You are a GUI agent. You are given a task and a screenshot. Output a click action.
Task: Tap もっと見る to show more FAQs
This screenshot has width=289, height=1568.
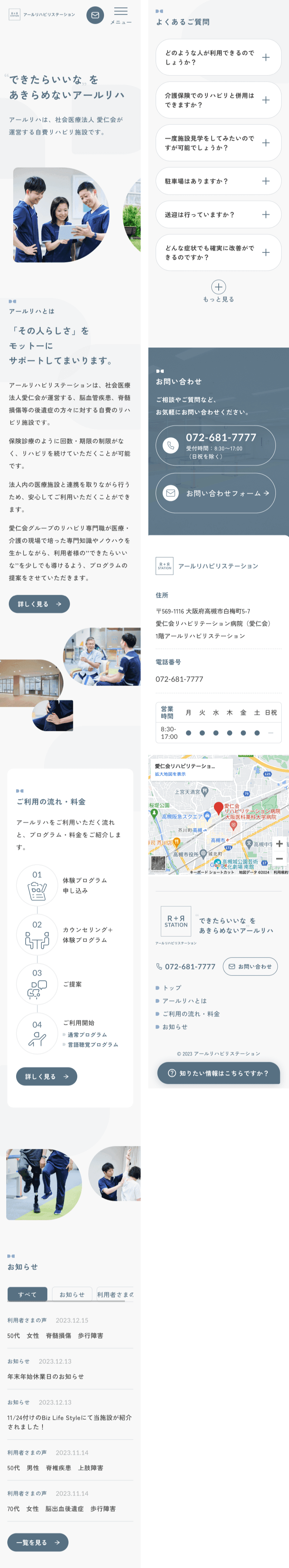pyautogui.click(x=218, y=291)
